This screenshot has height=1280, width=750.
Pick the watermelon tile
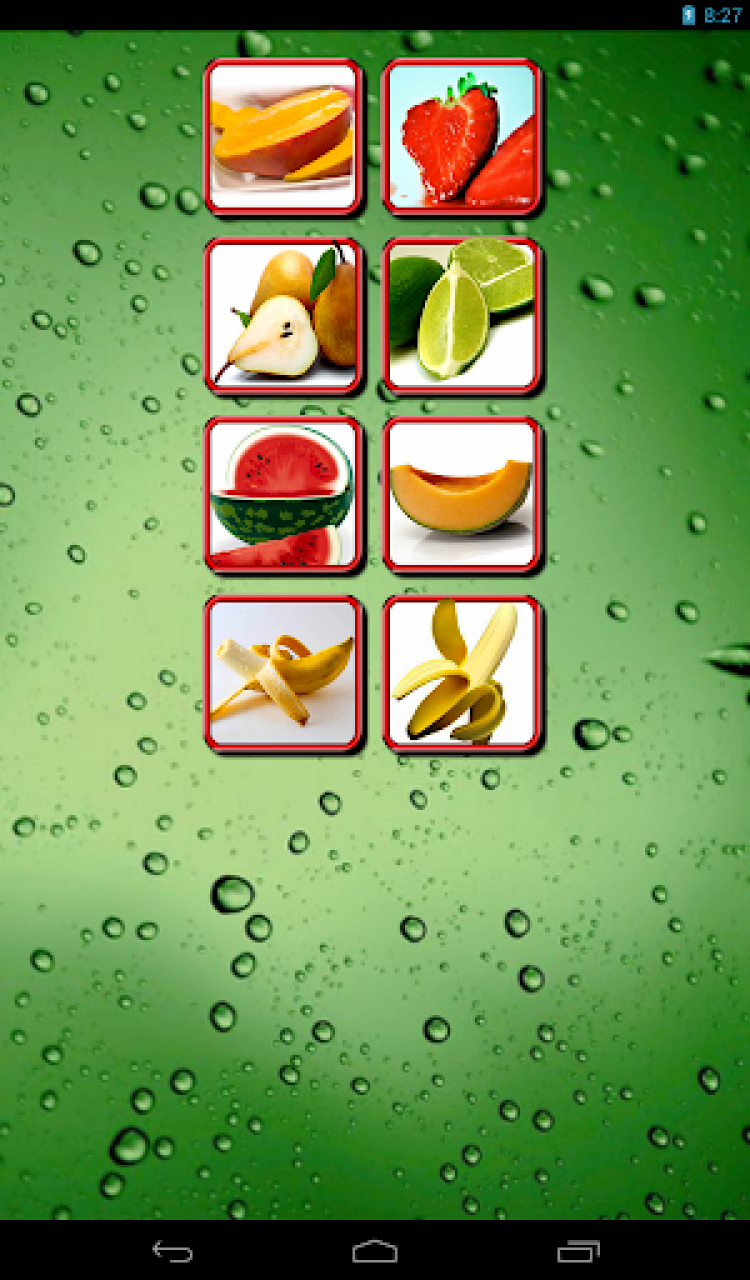[x=283, y=495]
